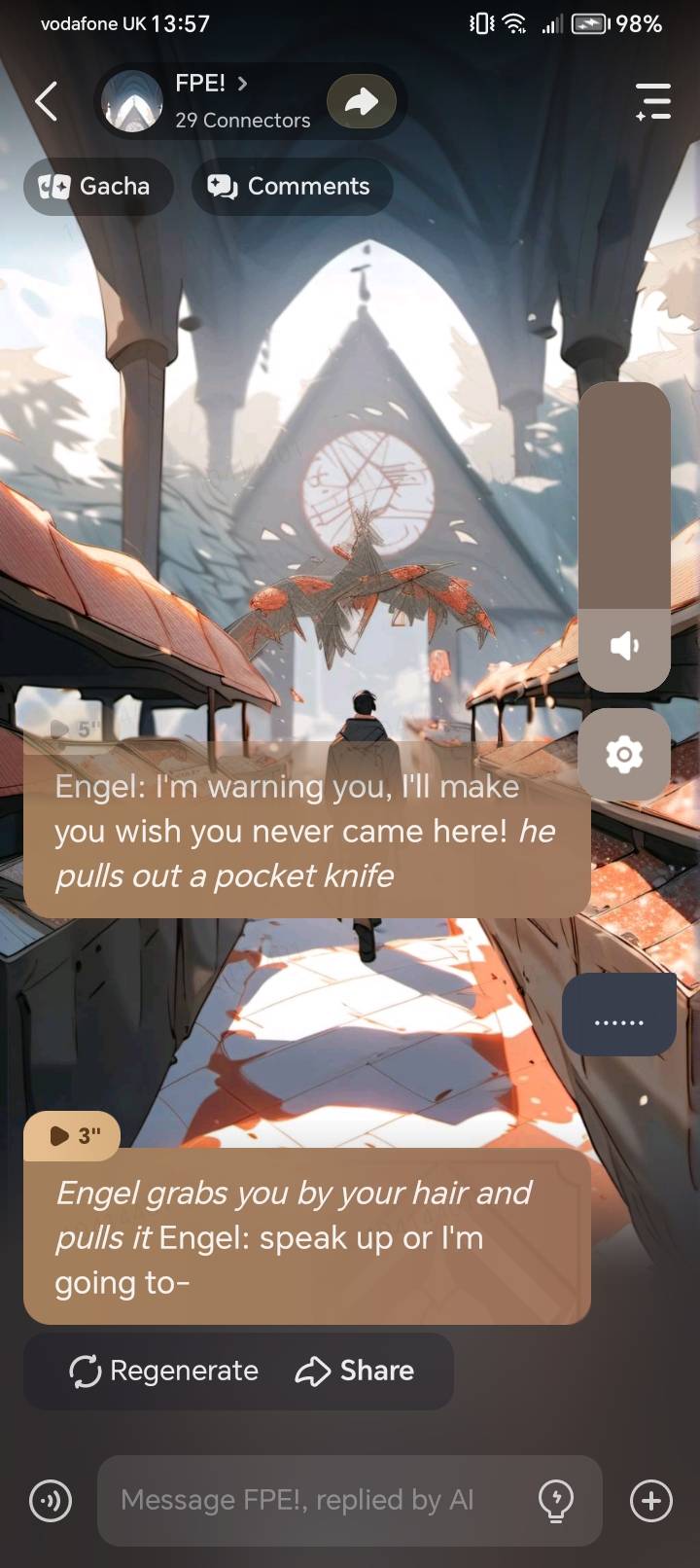Open the top-right list menu
This screenshot has height=1568, width=700.
[x=653, y=101]
